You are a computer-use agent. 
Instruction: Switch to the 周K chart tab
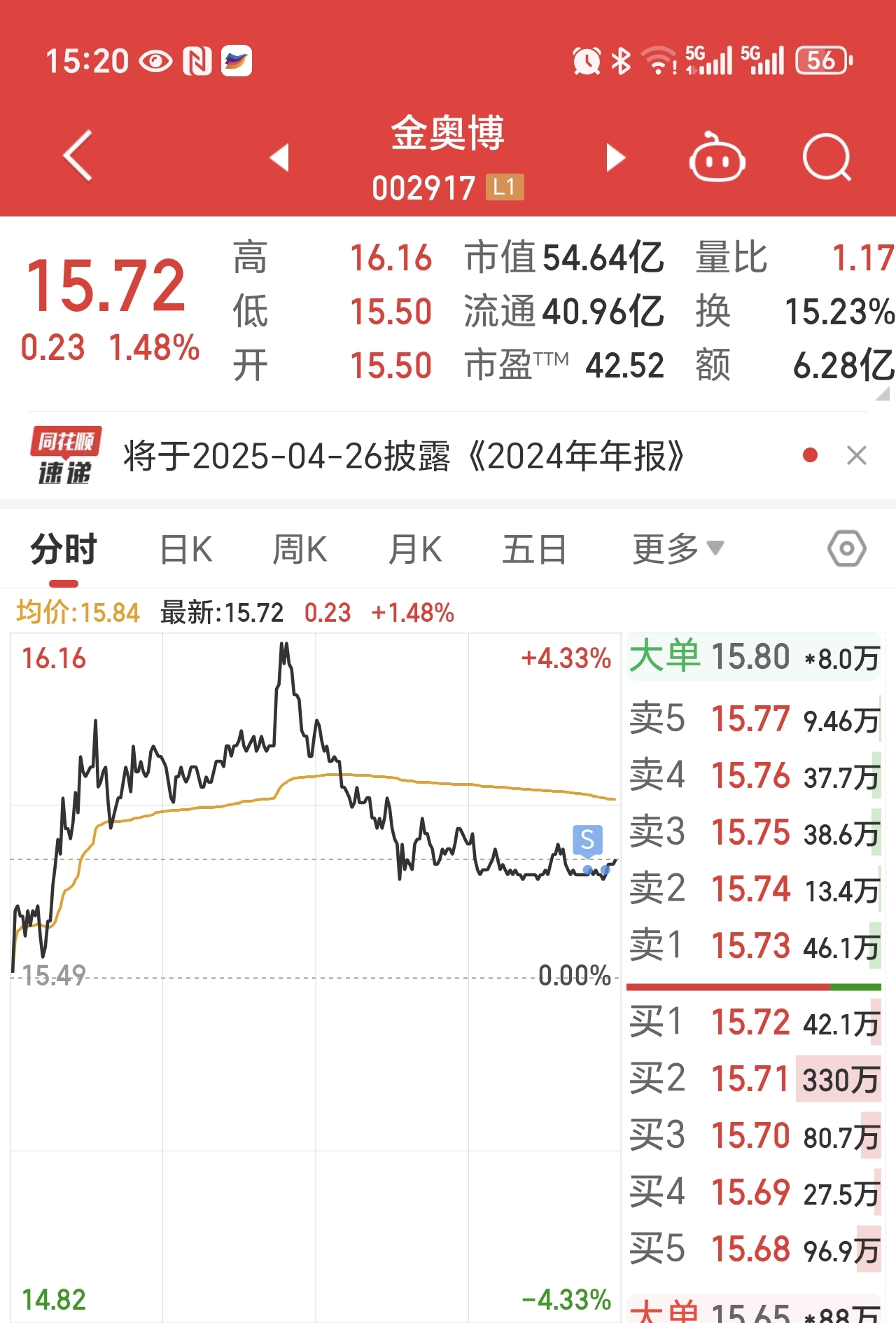click(x=300, y=550)
